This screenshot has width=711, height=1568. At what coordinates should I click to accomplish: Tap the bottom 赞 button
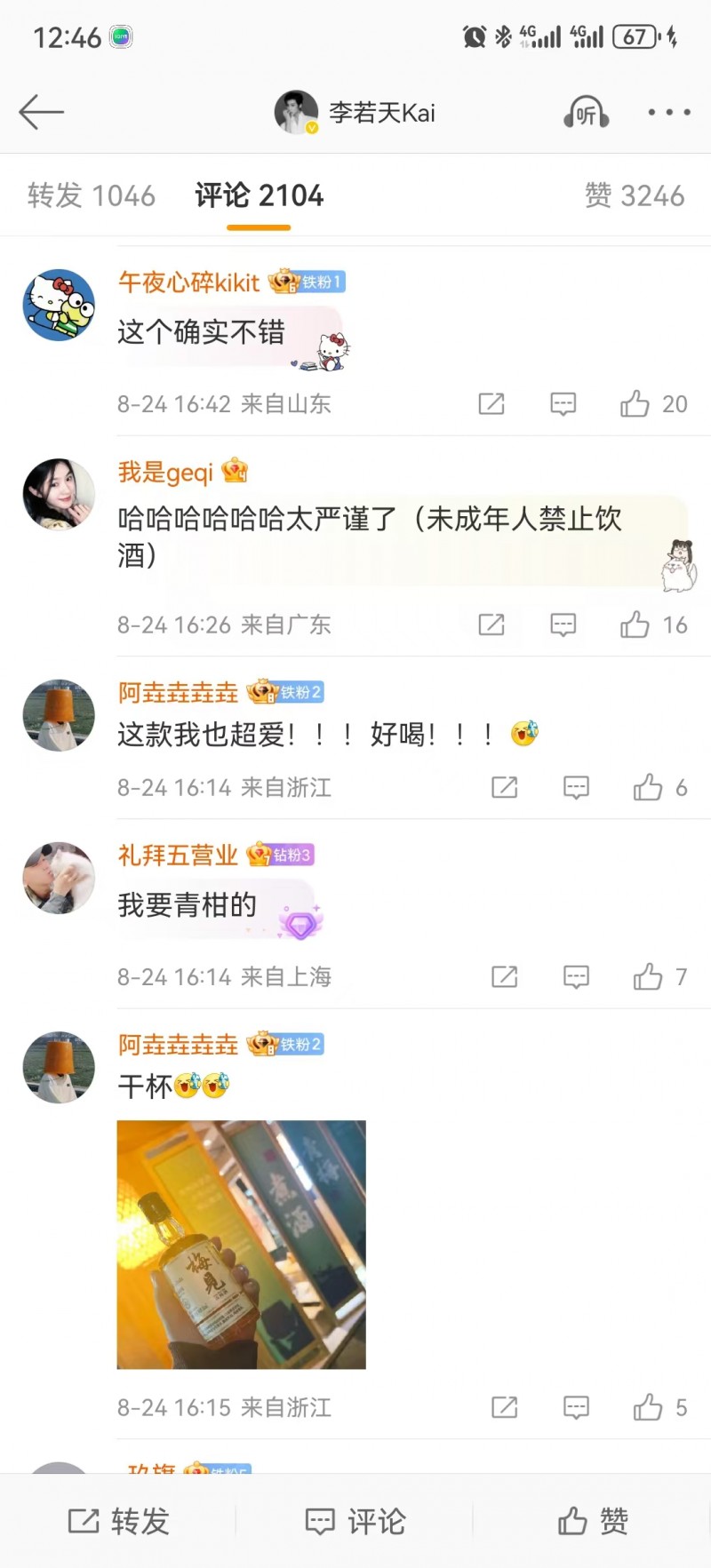593,1521
